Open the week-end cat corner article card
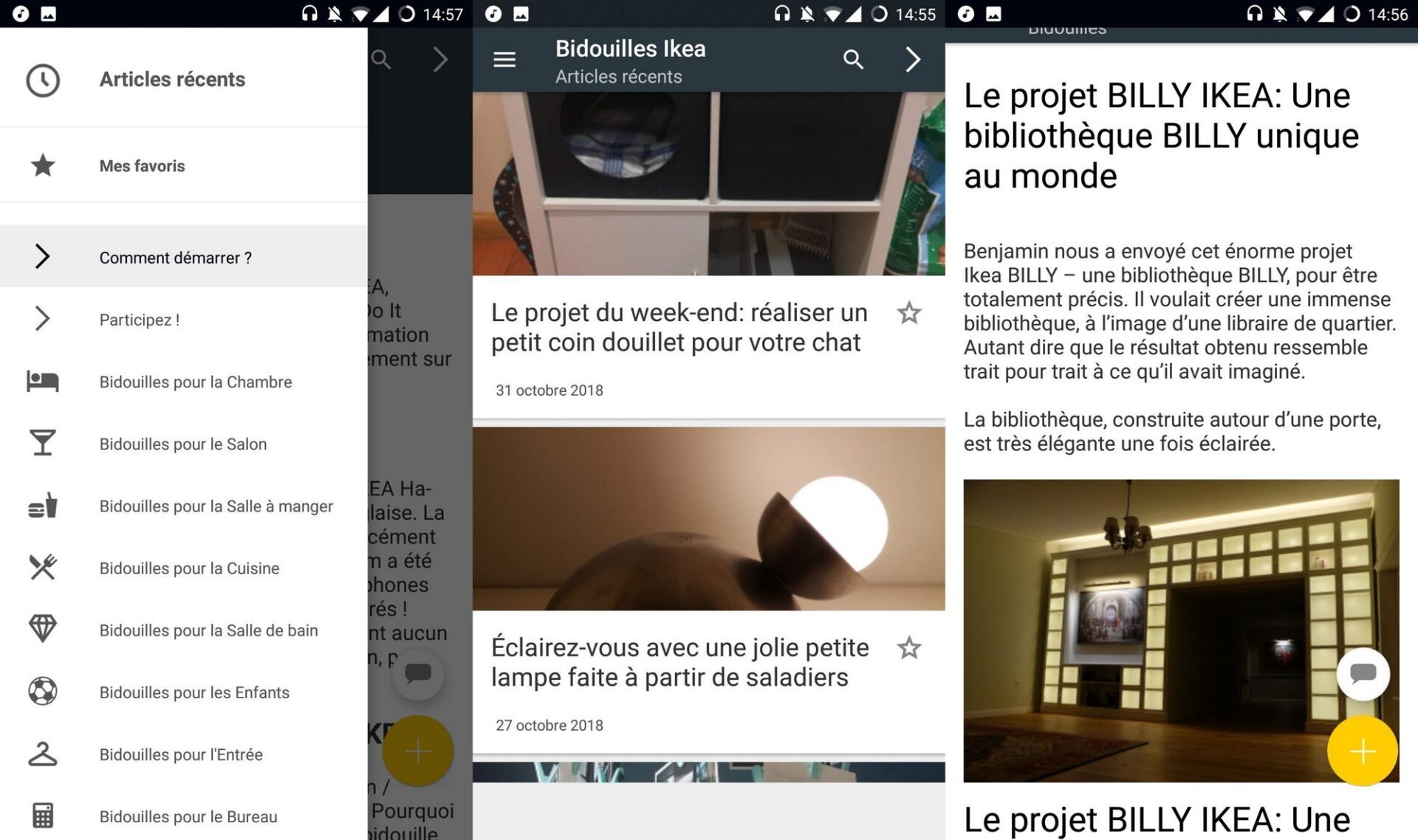The image size is (1418, 840). 678,328
